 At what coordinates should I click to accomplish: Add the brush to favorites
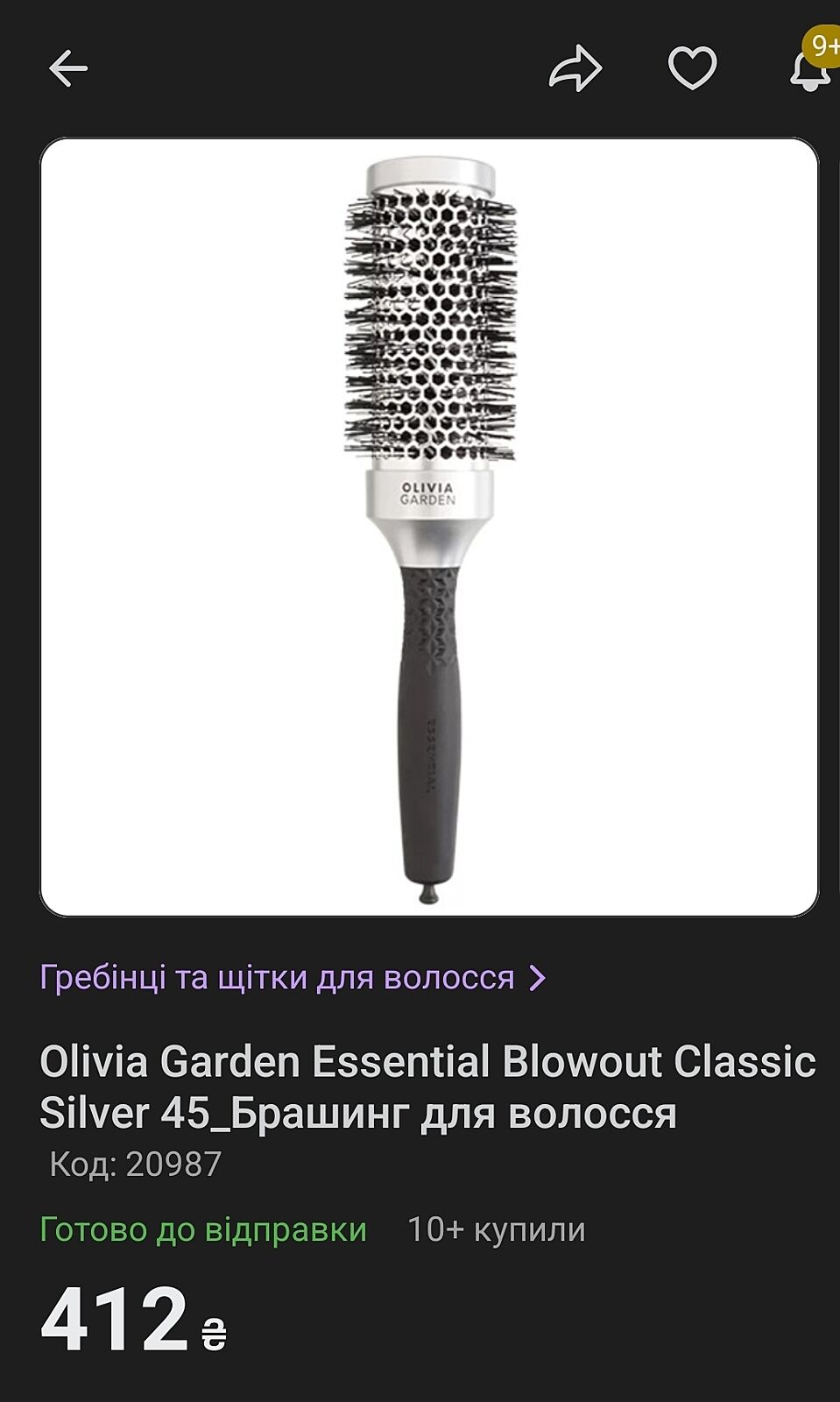692,68
